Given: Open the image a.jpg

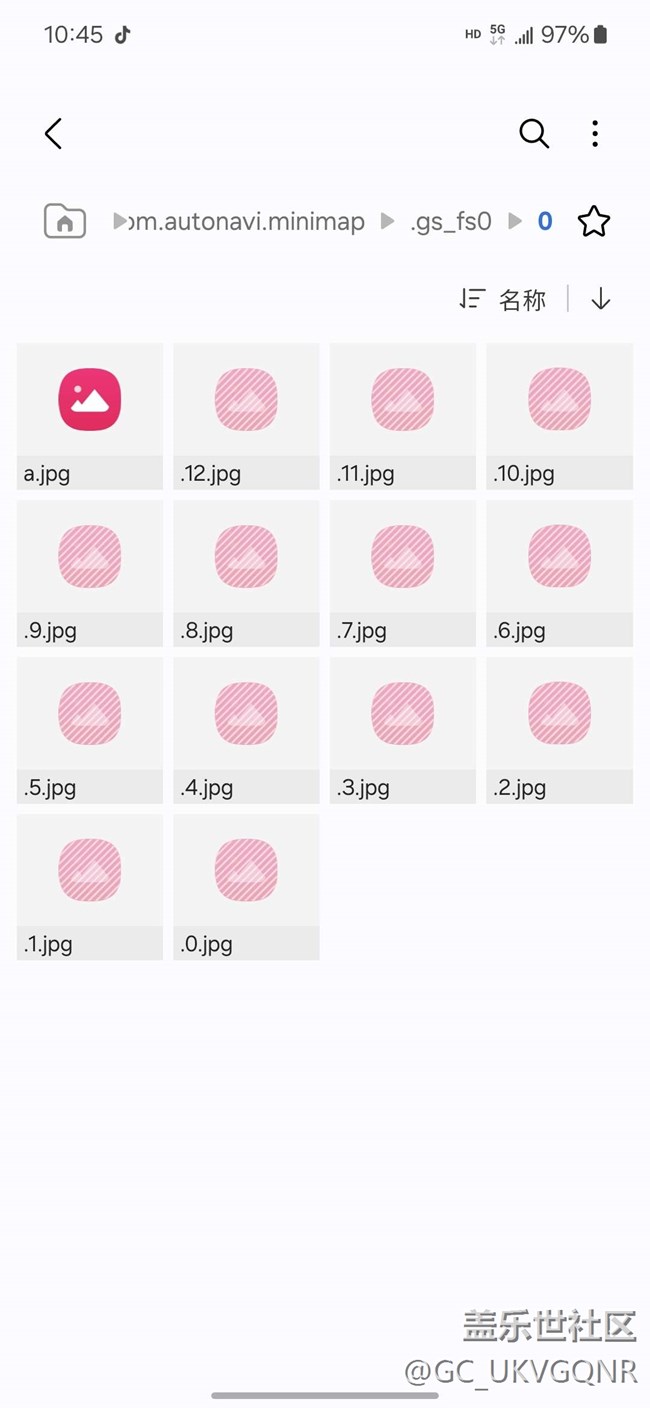Looking at the screenshot, I should pyautogui.click(x=90, y=415).
